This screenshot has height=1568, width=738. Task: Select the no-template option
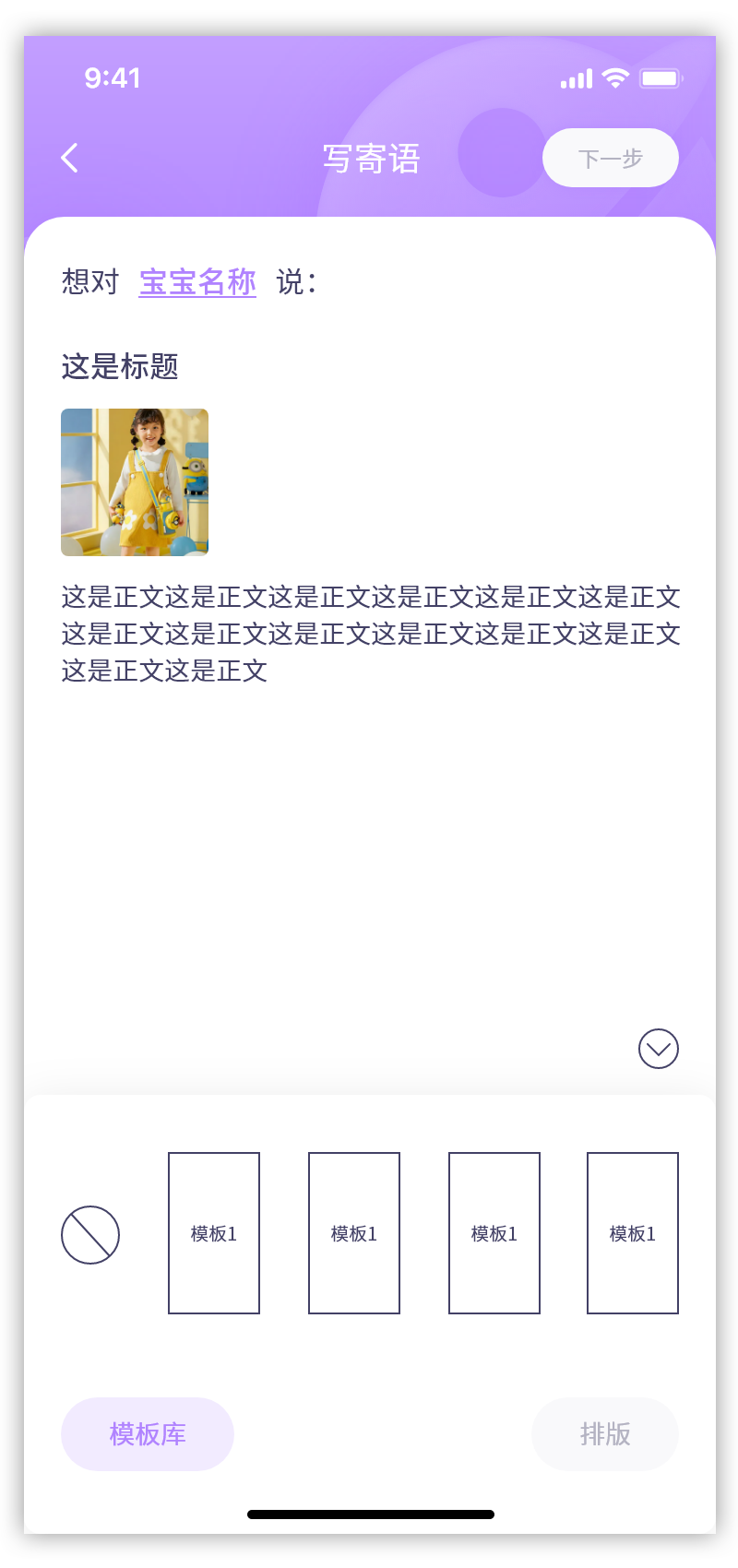(x=90, y=1234)
